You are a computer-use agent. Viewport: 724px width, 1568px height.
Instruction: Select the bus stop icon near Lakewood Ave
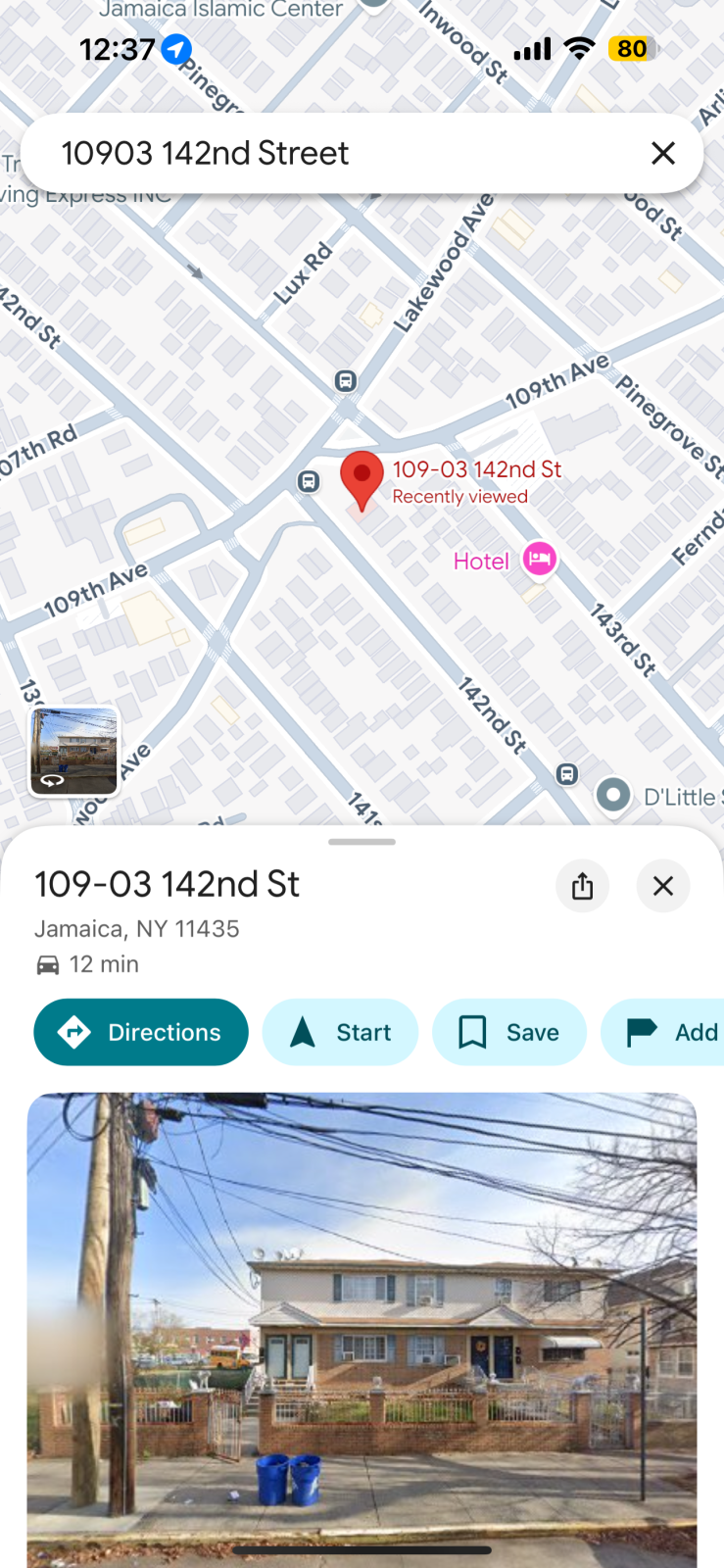pos(346,380)
